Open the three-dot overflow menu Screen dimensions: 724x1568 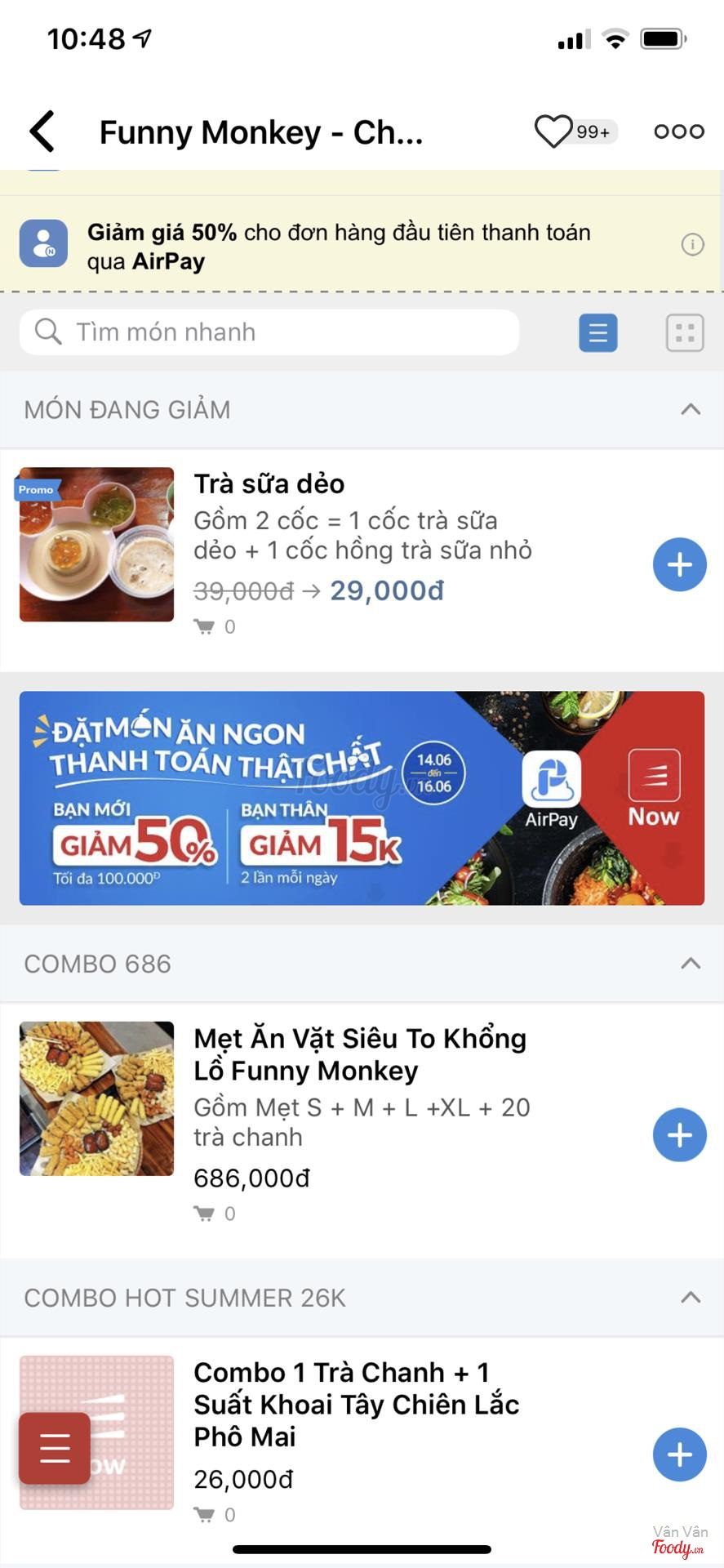click(678, 131)
